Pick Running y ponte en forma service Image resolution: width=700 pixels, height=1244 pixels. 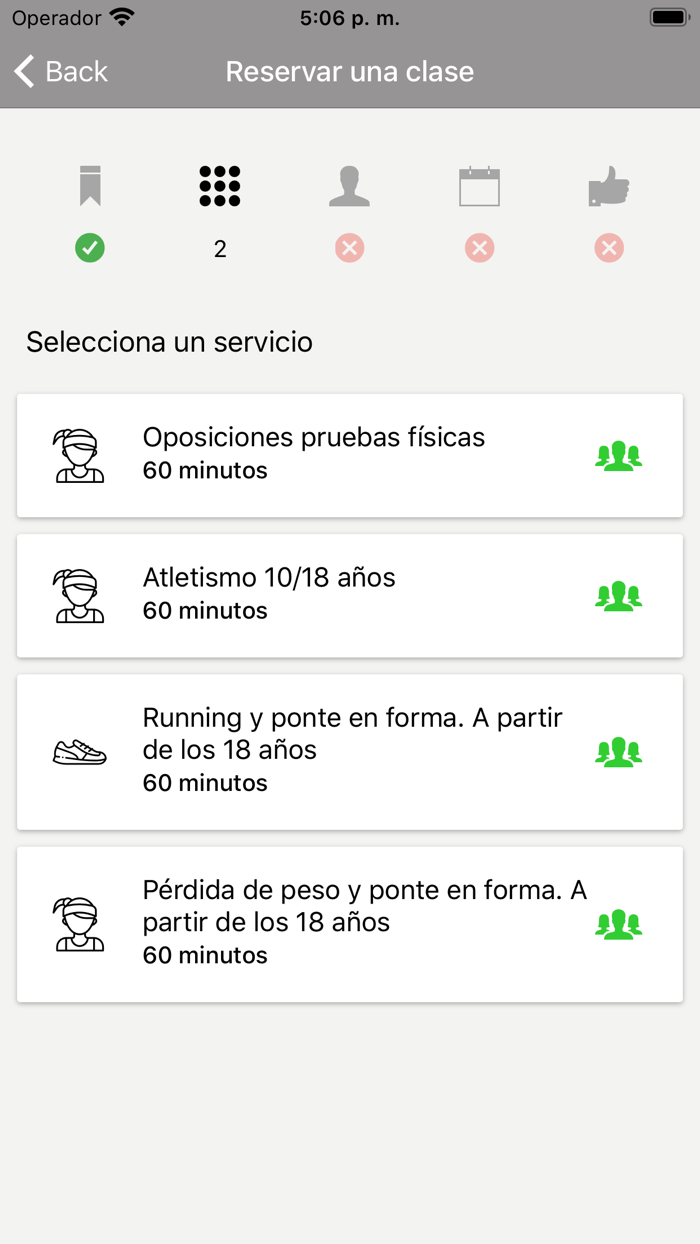(350, 751)
